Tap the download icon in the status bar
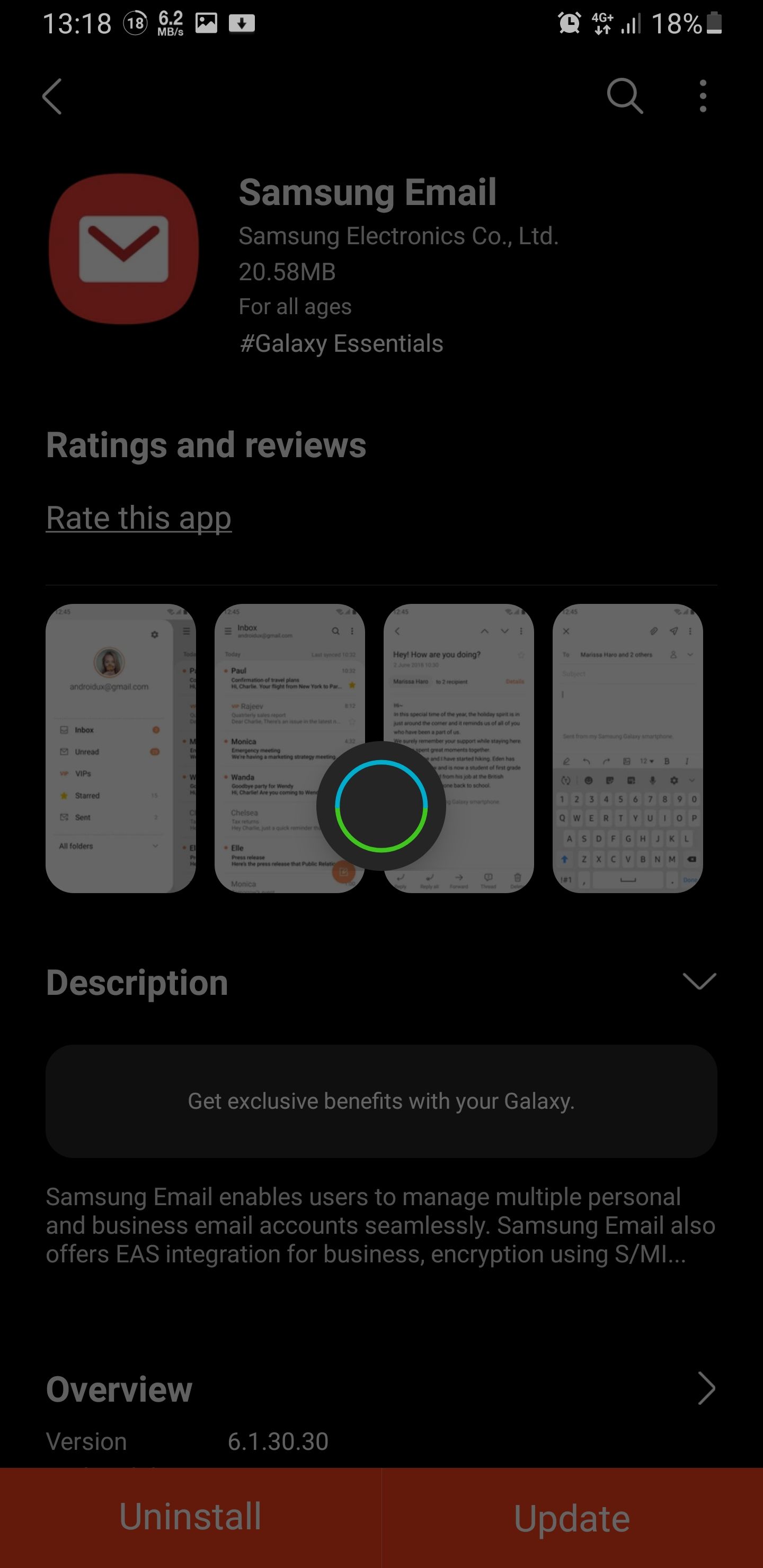The height and width of the screenshot is (1568, 763). point(242,24)
